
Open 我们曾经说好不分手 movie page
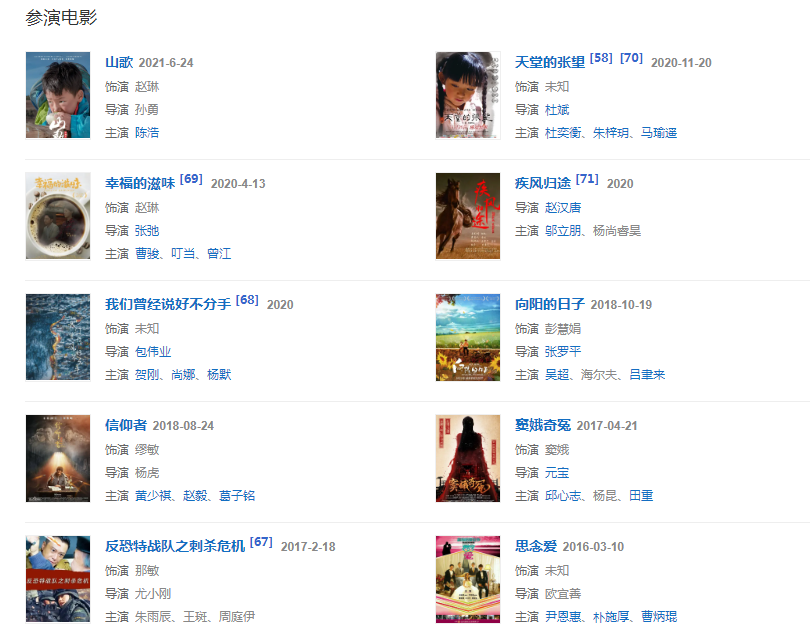[167, 304]
